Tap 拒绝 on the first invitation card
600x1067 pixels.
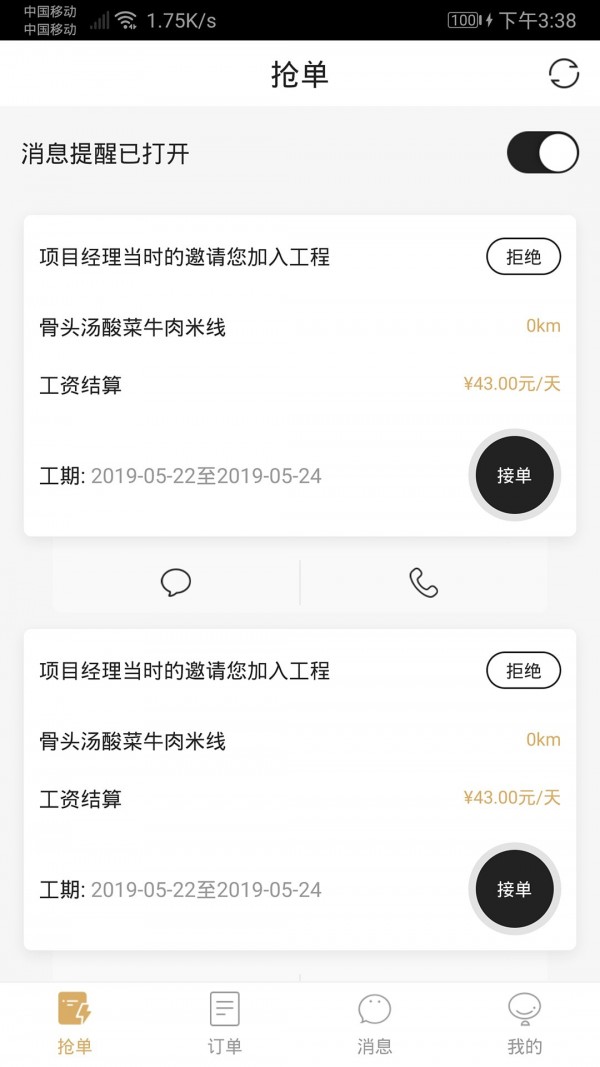point(523,257)
